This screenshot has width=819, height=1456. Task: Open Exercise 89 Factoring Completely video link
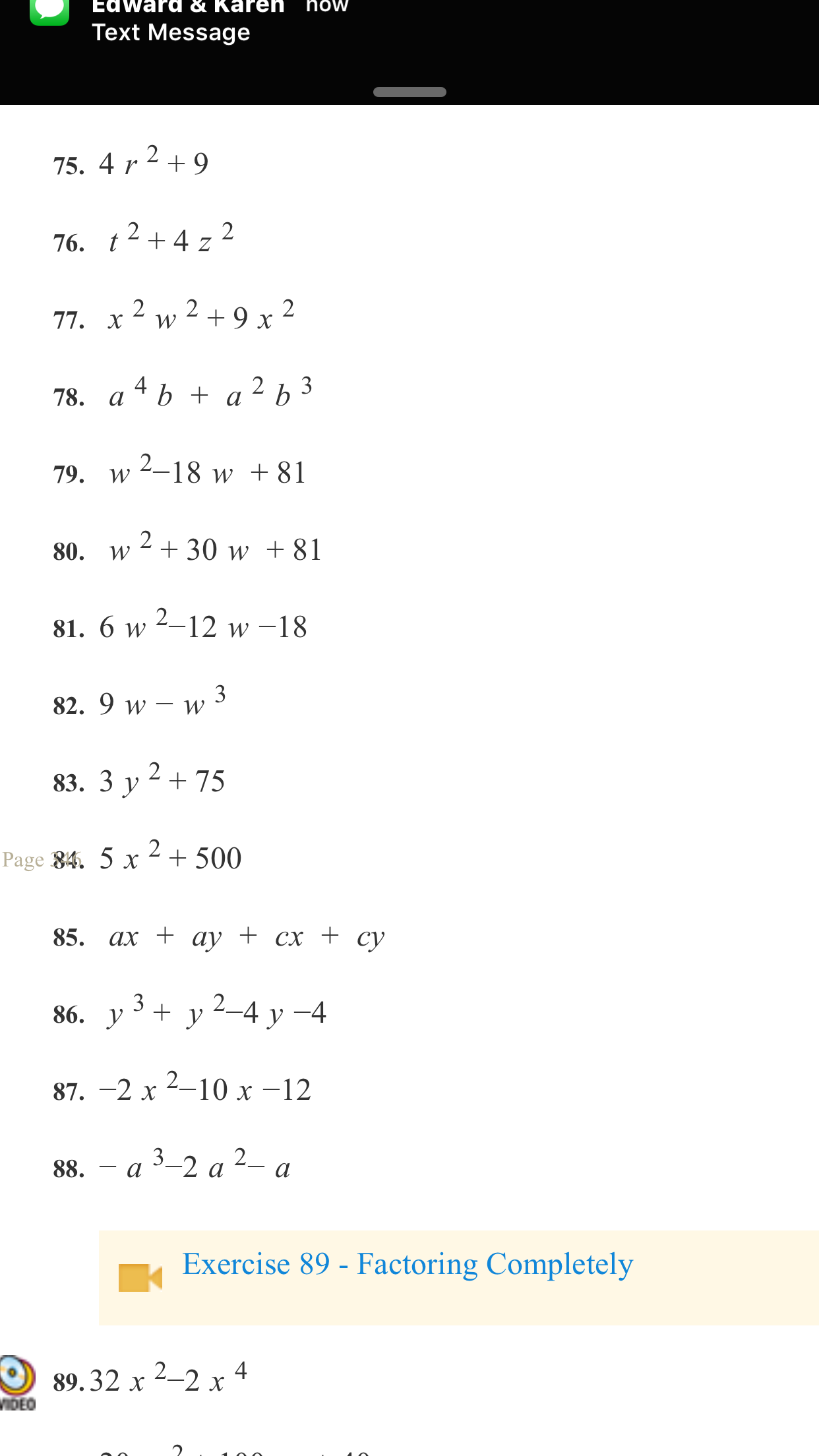pyautogui.click(x=408, y=1264)
